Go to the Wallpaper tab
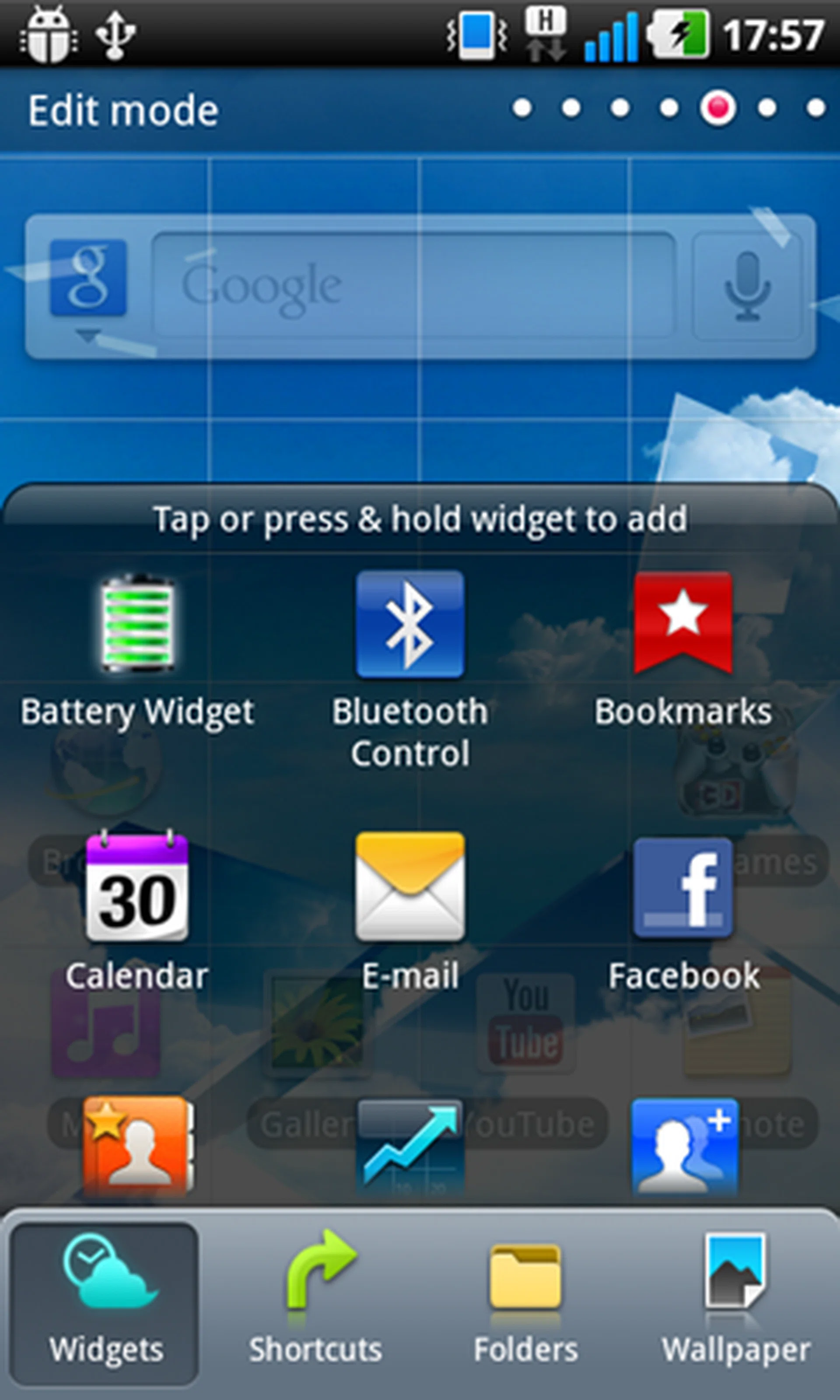The height and width of the screenshot is (1400, 840). tap(735, 1302)
